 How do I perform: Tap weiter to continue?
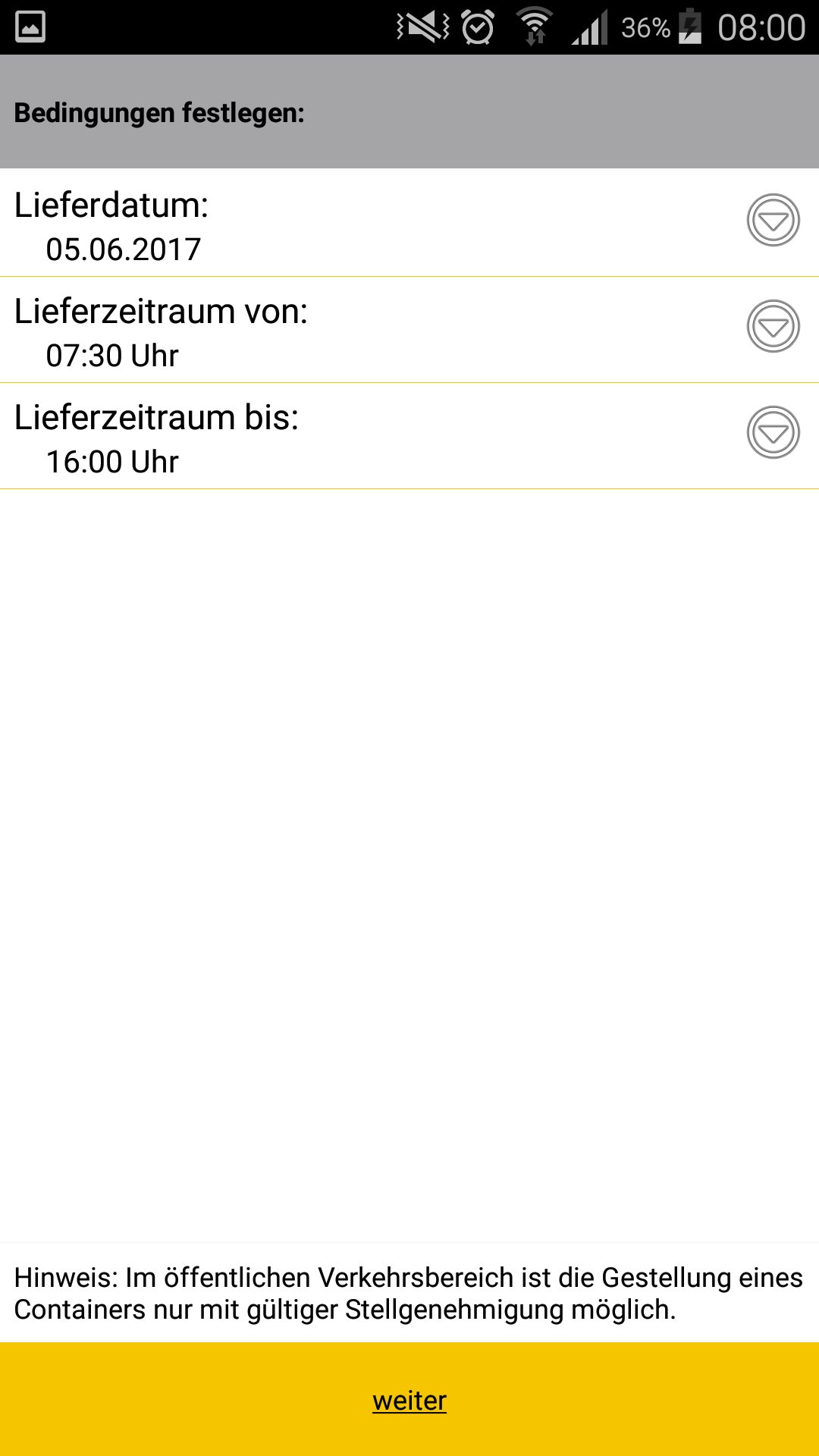coord(409,1400)
